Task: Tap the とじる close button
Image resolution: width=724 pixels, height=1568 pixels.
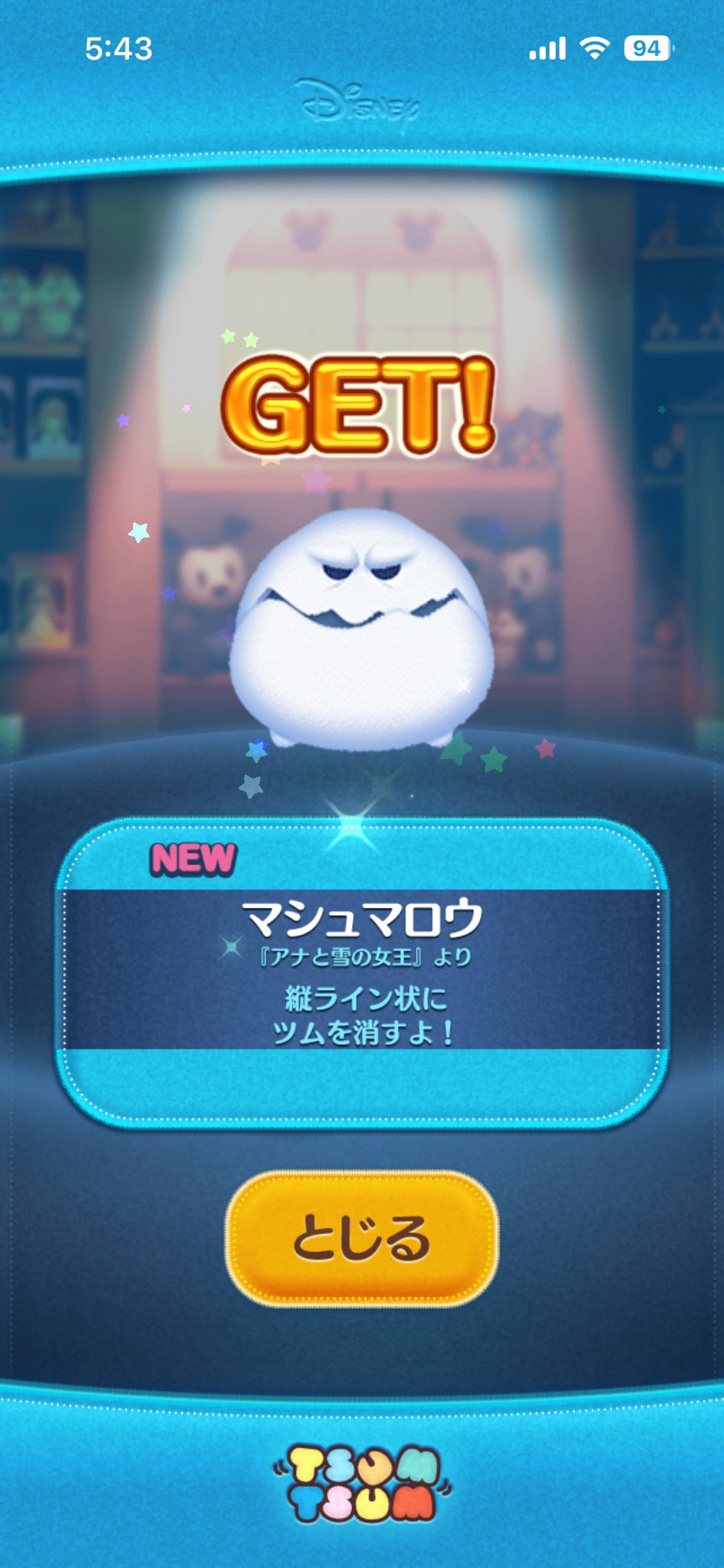Action: pos(361,1238)
